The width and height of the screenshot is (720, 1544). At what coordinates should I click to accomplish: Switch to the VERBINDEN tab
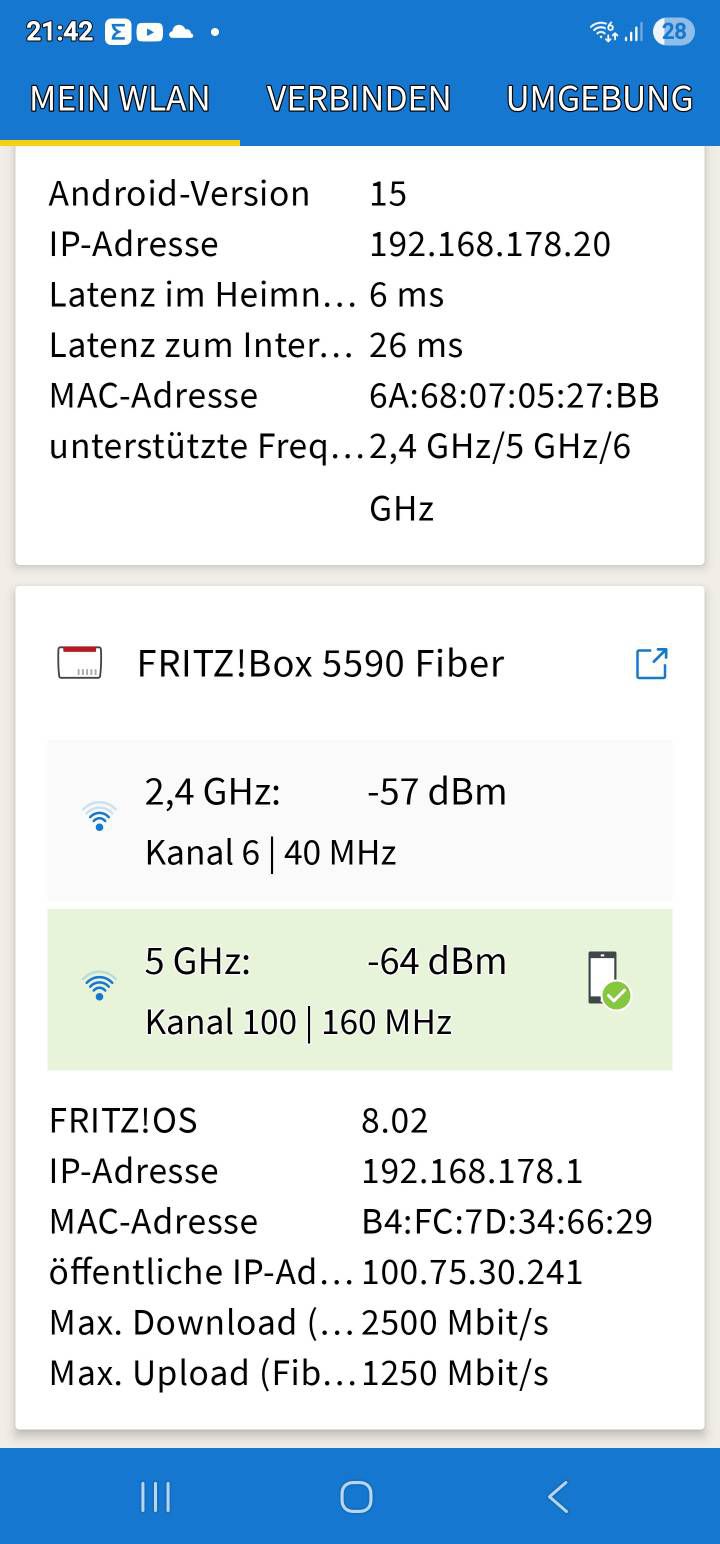[359, 99]
